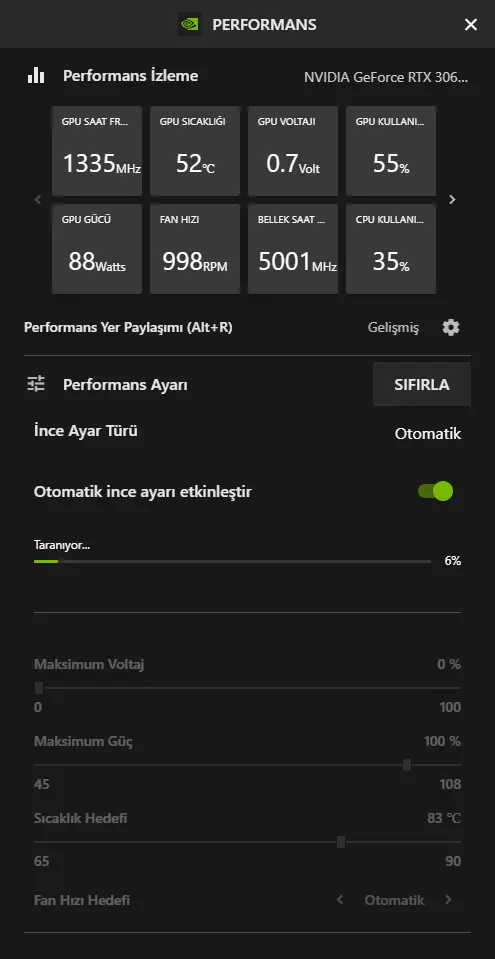This screenshot has height=959, width=495.
Task: Tap the Maksimum Voltaj slider
Action: point(247,688)
